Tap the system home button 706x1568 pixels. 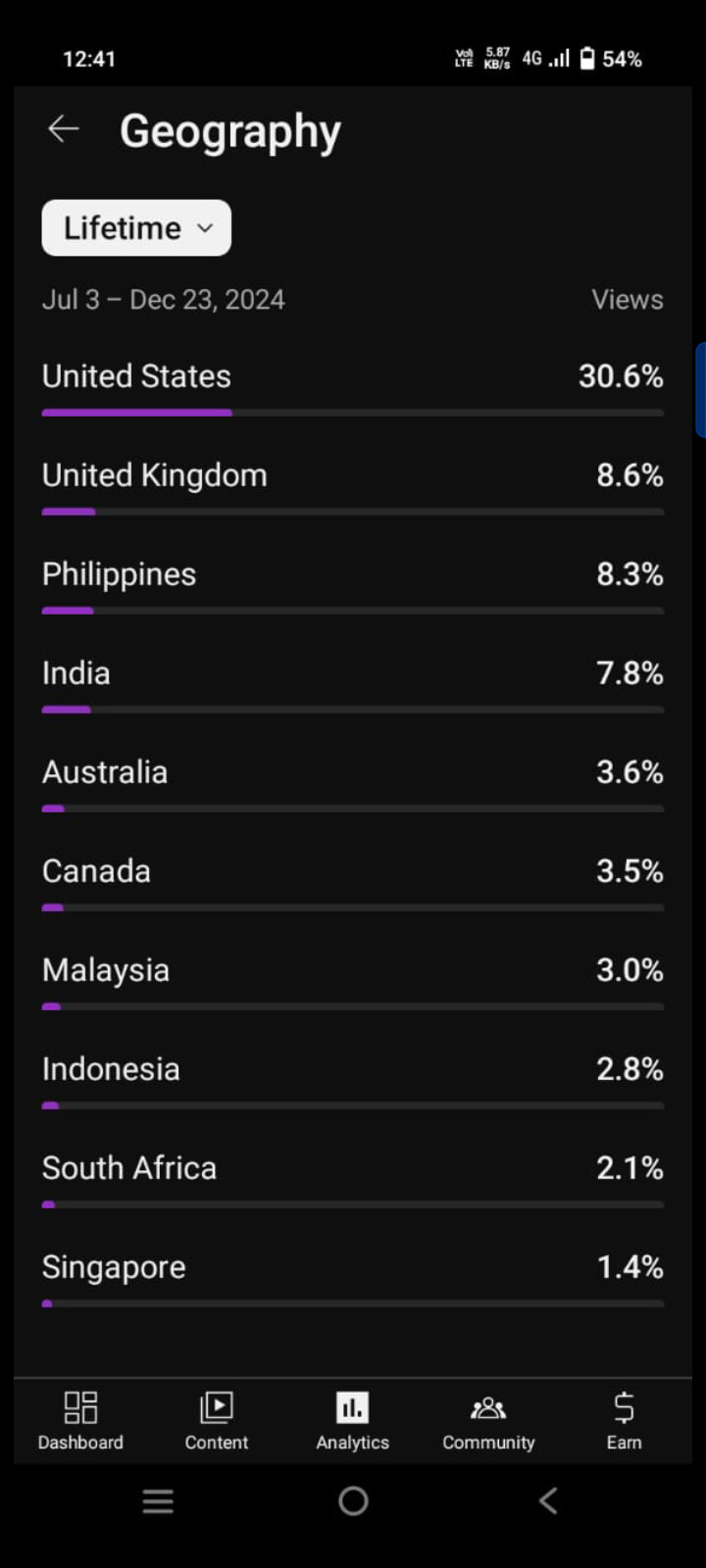point(353,1500)
